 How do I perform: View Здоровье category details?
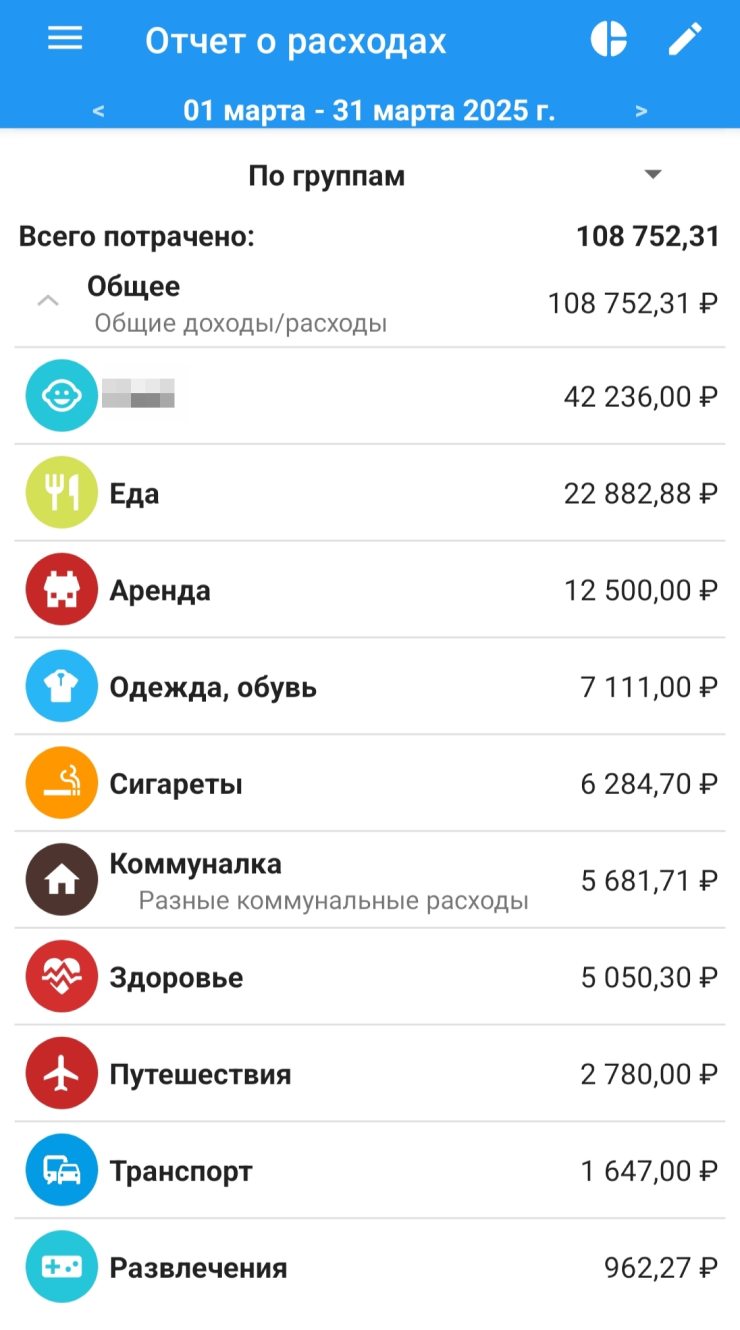(370, 977)
